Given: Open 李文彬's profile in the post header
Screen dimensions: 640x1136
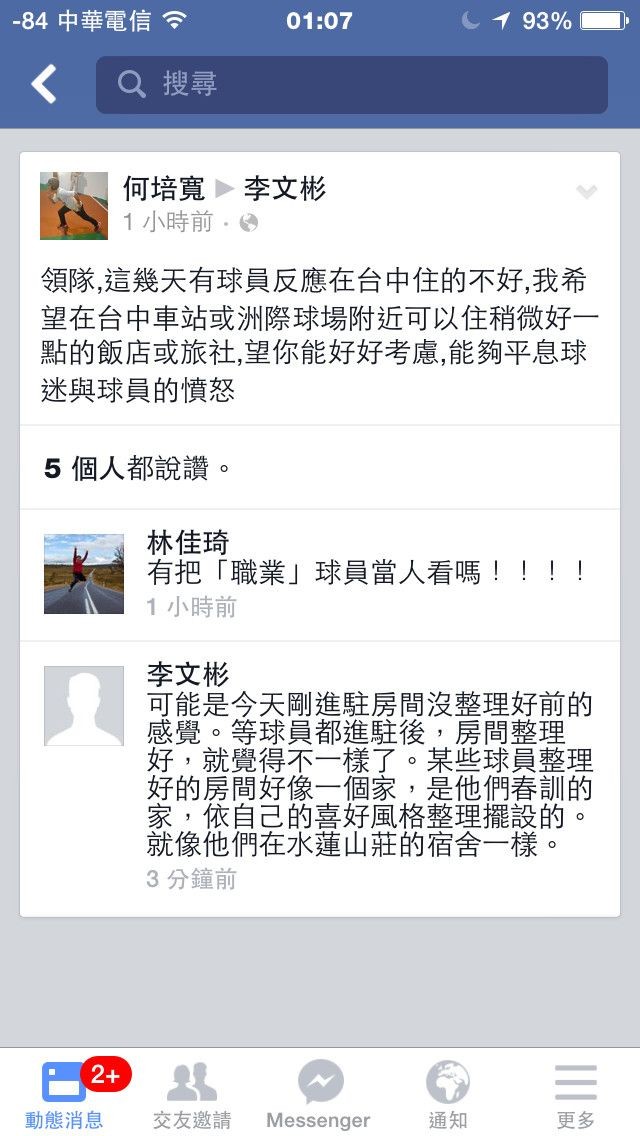Looking at the screenshot, I should (x=285, y=188).
